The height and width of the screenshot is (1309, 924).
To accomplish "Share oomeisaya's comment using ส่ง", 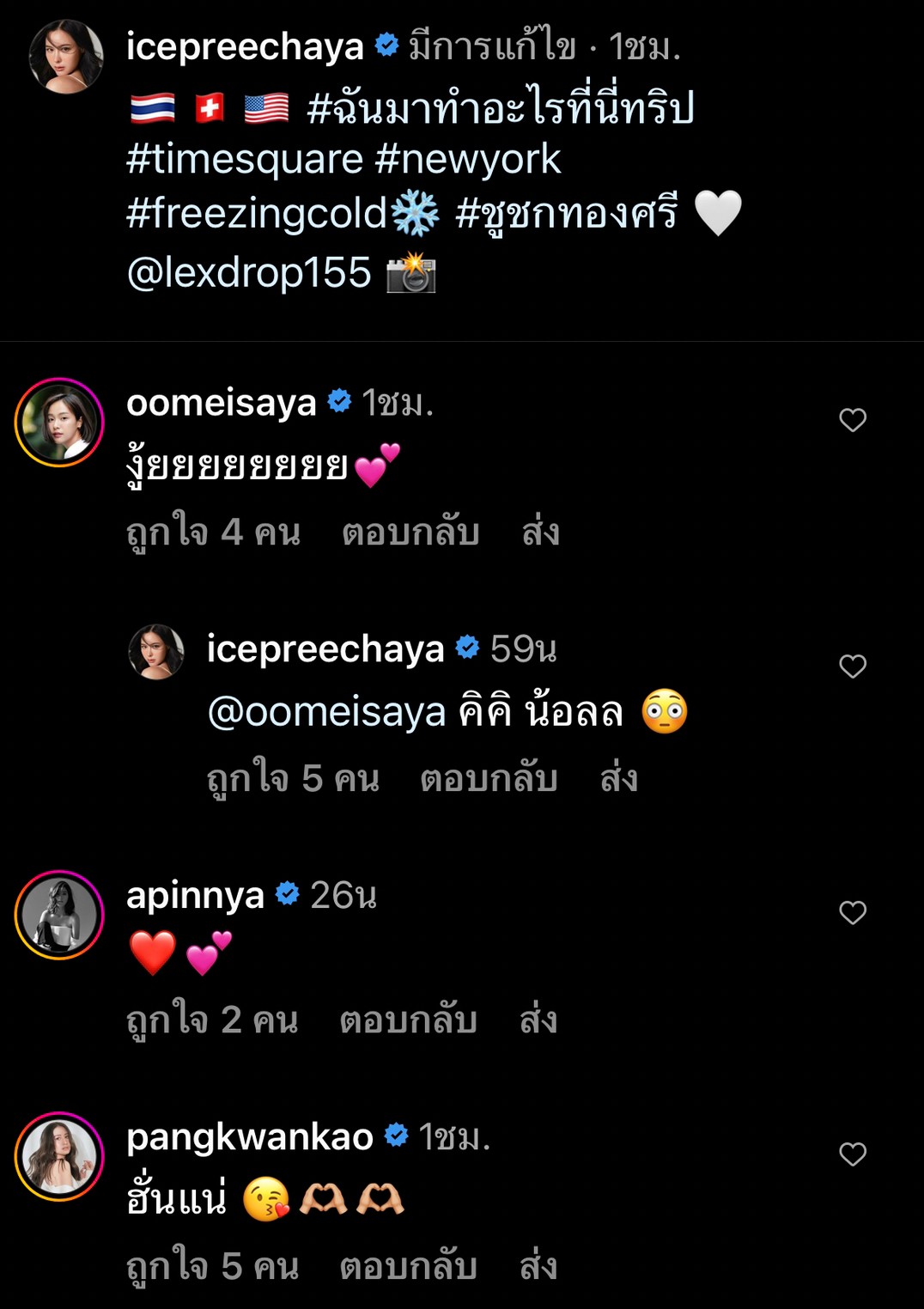I will point(538,532).
